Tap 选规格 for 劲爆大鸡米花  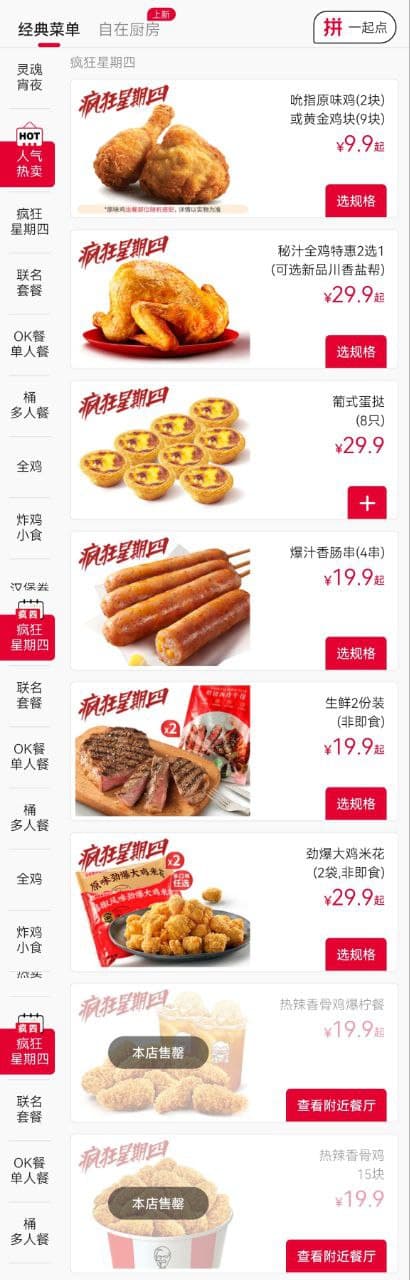[x=356, y=954]
